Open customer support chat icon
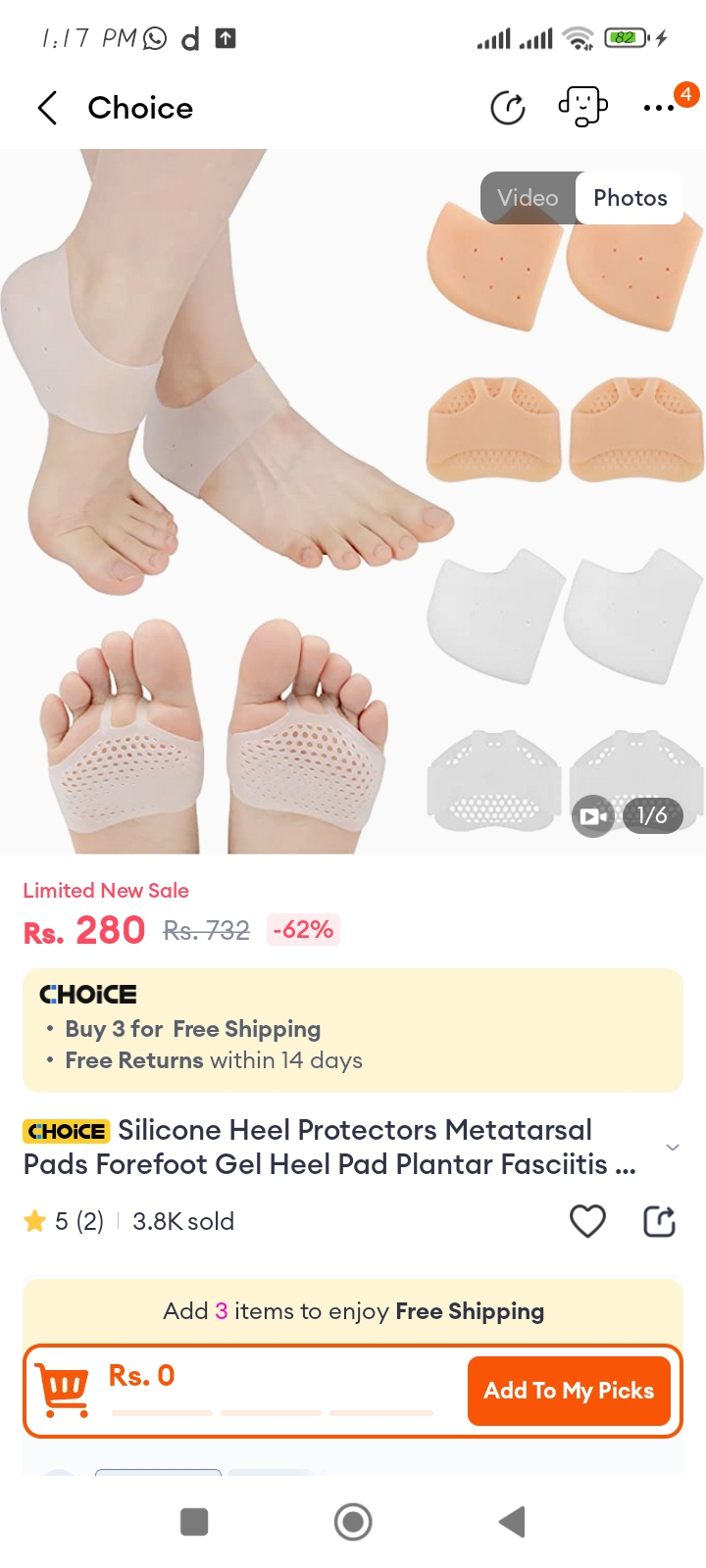Image resolution: width=706 pixels, height=1568 pixels. (582, 106)
